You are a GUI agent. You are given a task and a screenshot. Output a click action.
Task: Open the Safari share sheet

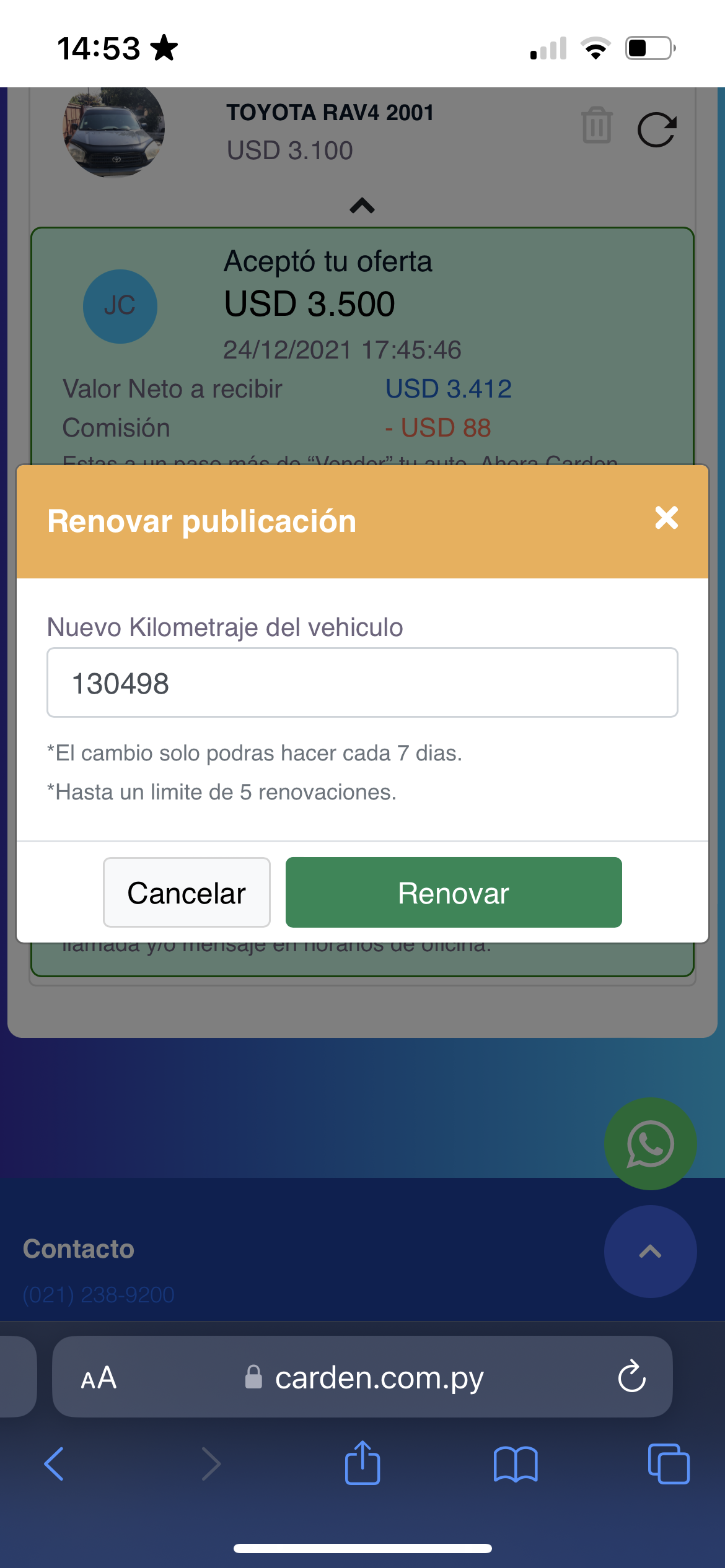[x=362, y=1462]
